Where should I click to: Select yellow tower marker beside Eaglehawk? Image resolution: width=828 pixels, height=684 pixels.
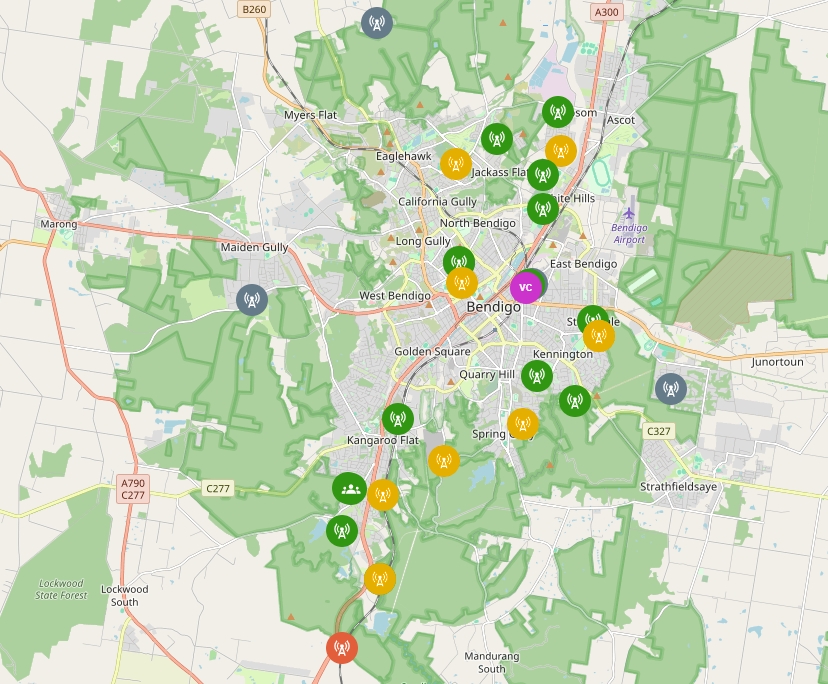[456, 164]
